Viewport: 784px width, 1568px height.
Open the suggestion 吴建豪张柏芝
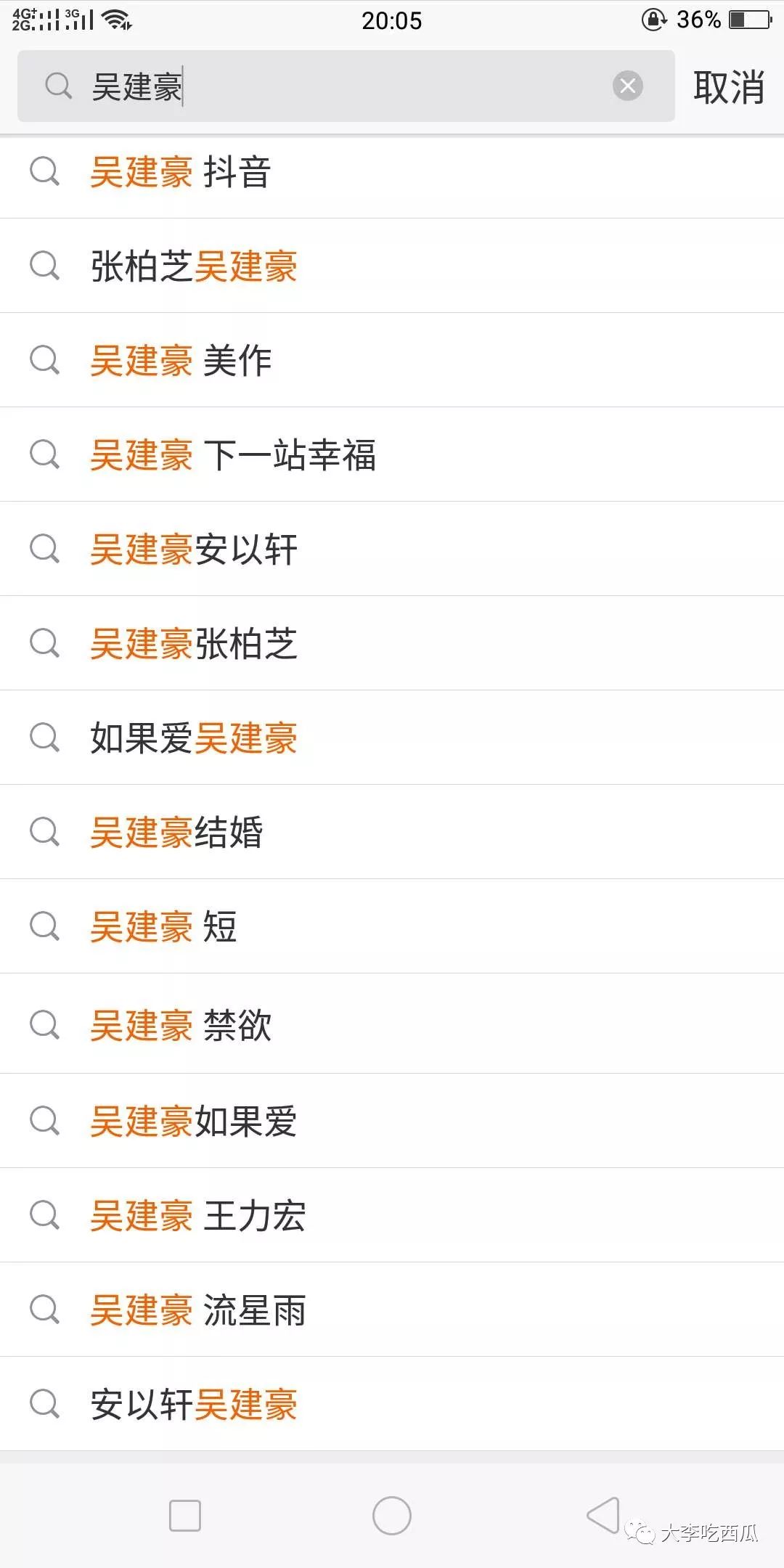(x=392, y=643)
